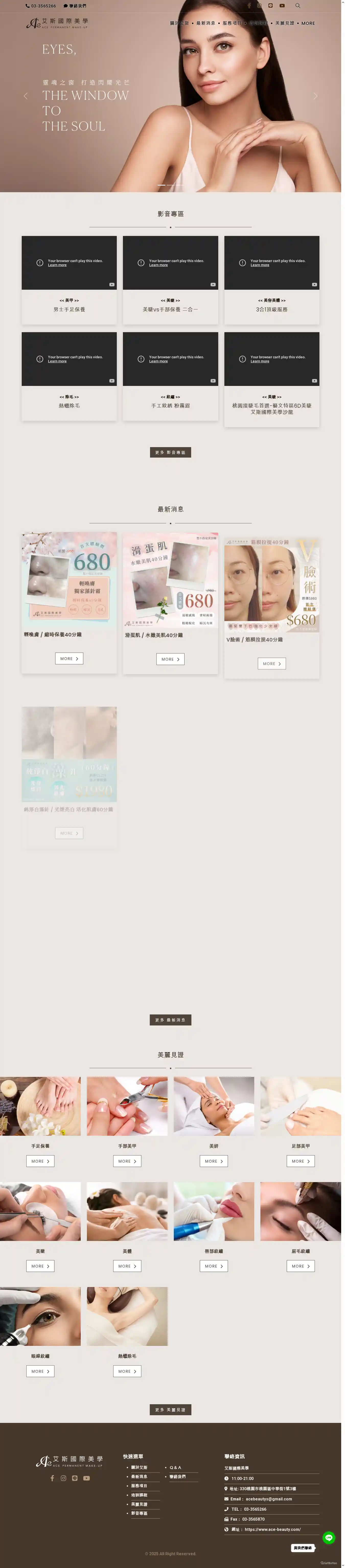345x1568 pixels.
Task: Open the 服務項目 footer quick link
Action: [139, 1486]
